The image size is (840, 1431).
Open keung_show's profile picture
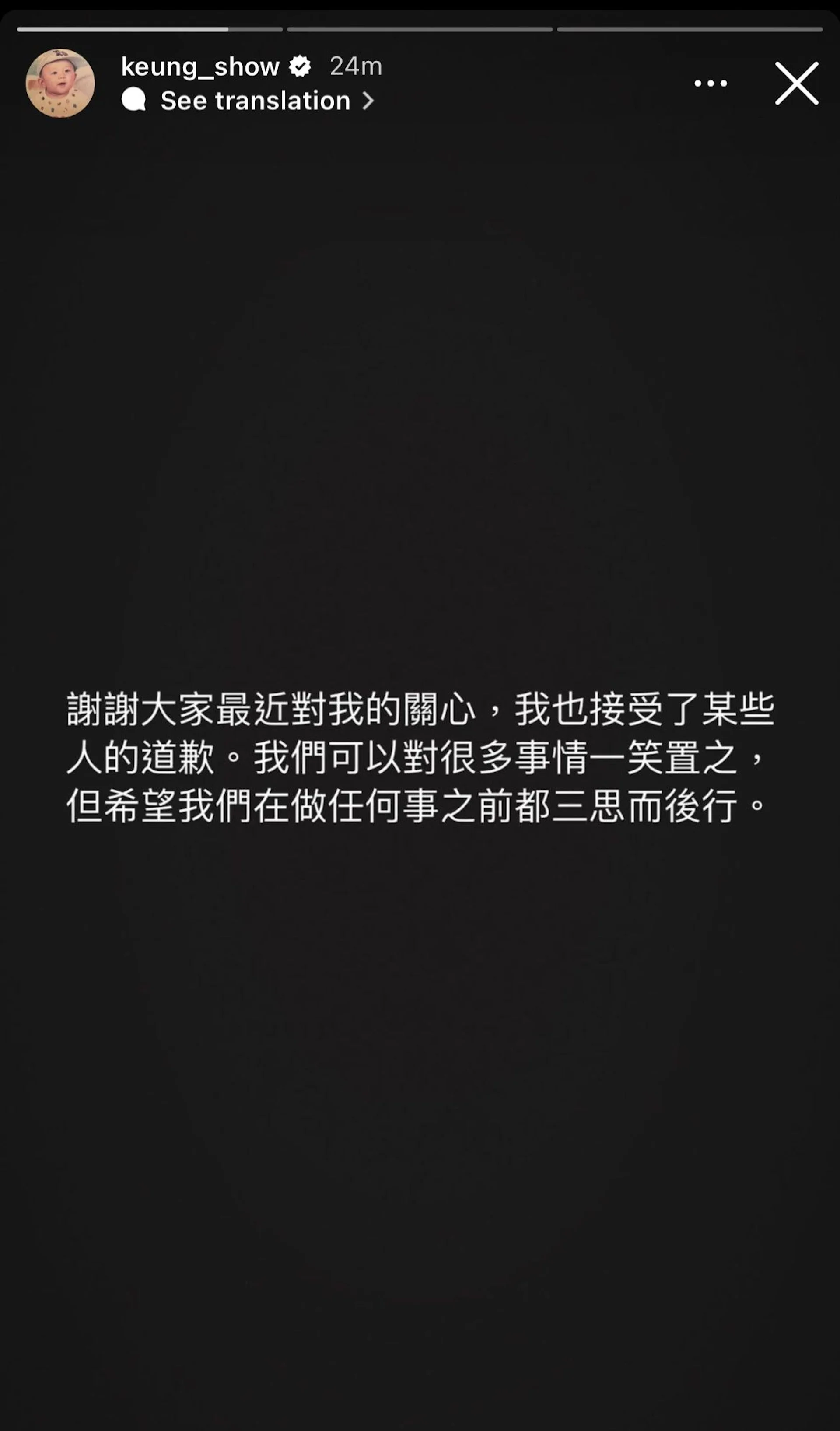(x=60, y=84)
